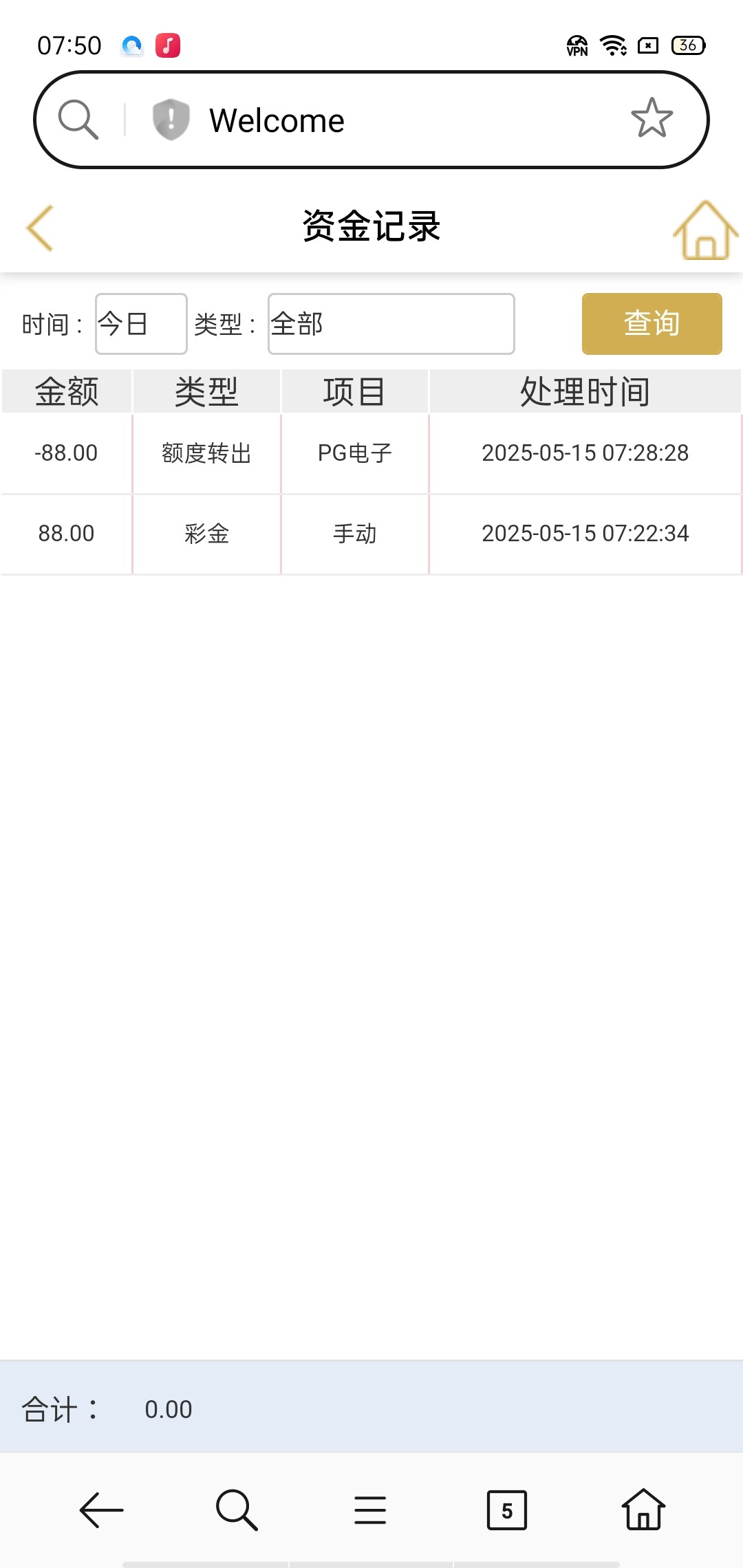743x1568 pixels.
Task: Show the 5 open tabs
Action: click(x=507, y=1510)
